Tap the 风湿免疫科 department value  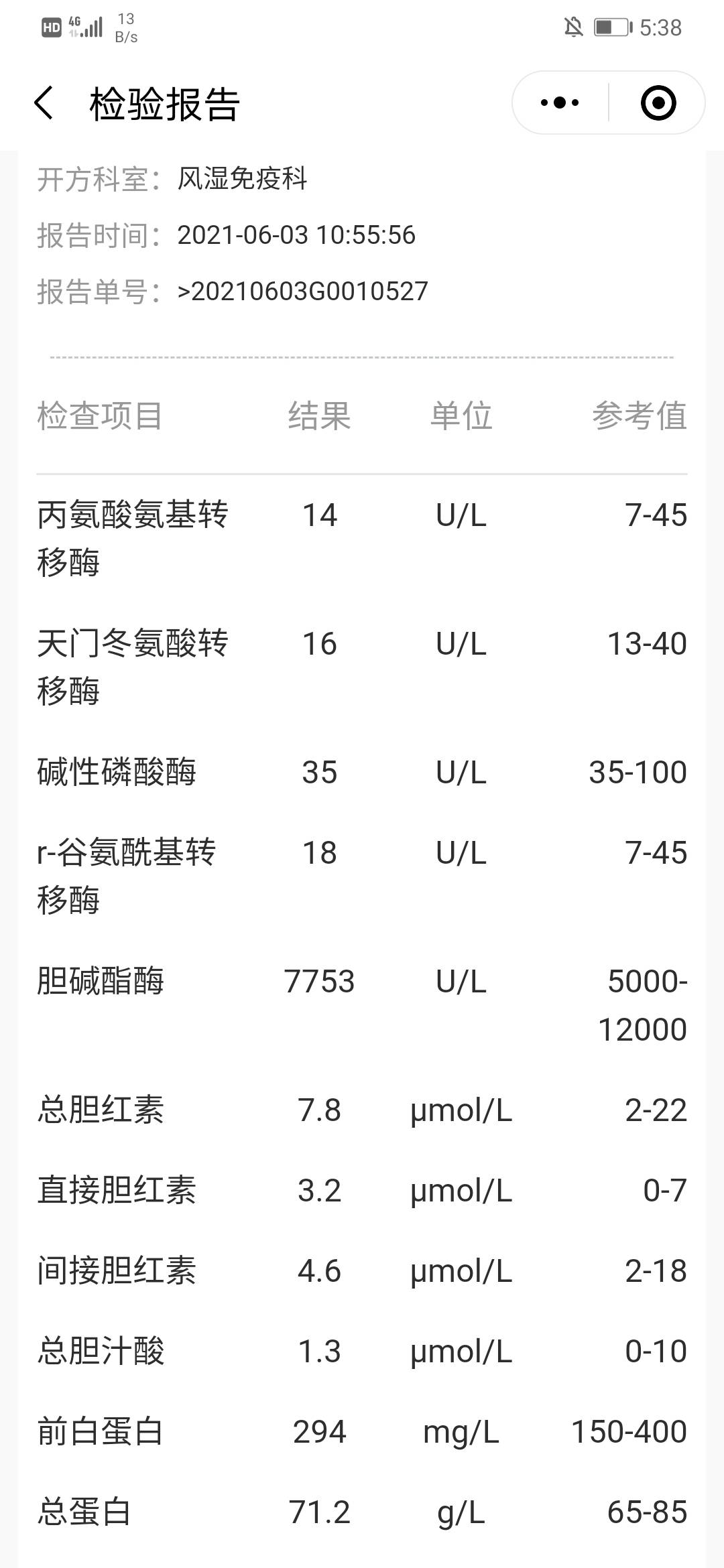[x=241, y=178]
